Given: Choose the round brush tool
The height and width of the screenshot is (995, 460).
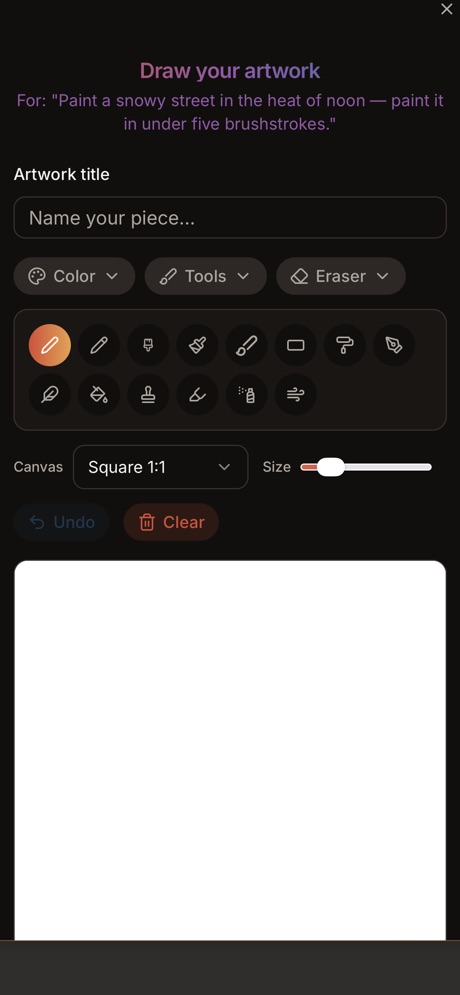Looking at the screenshot, I should click(246, 345).
